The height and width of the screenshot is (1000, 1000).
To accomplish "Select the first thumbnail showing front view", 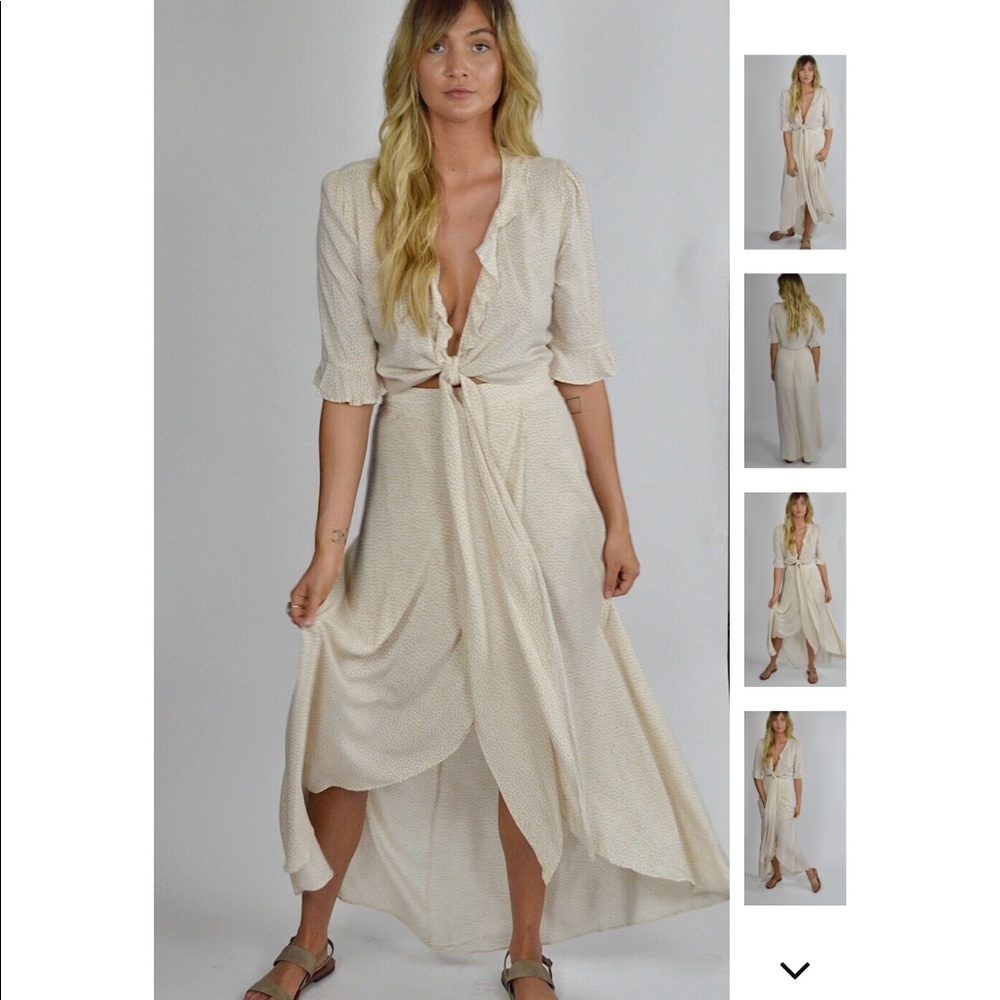I will tap(794, 152).
